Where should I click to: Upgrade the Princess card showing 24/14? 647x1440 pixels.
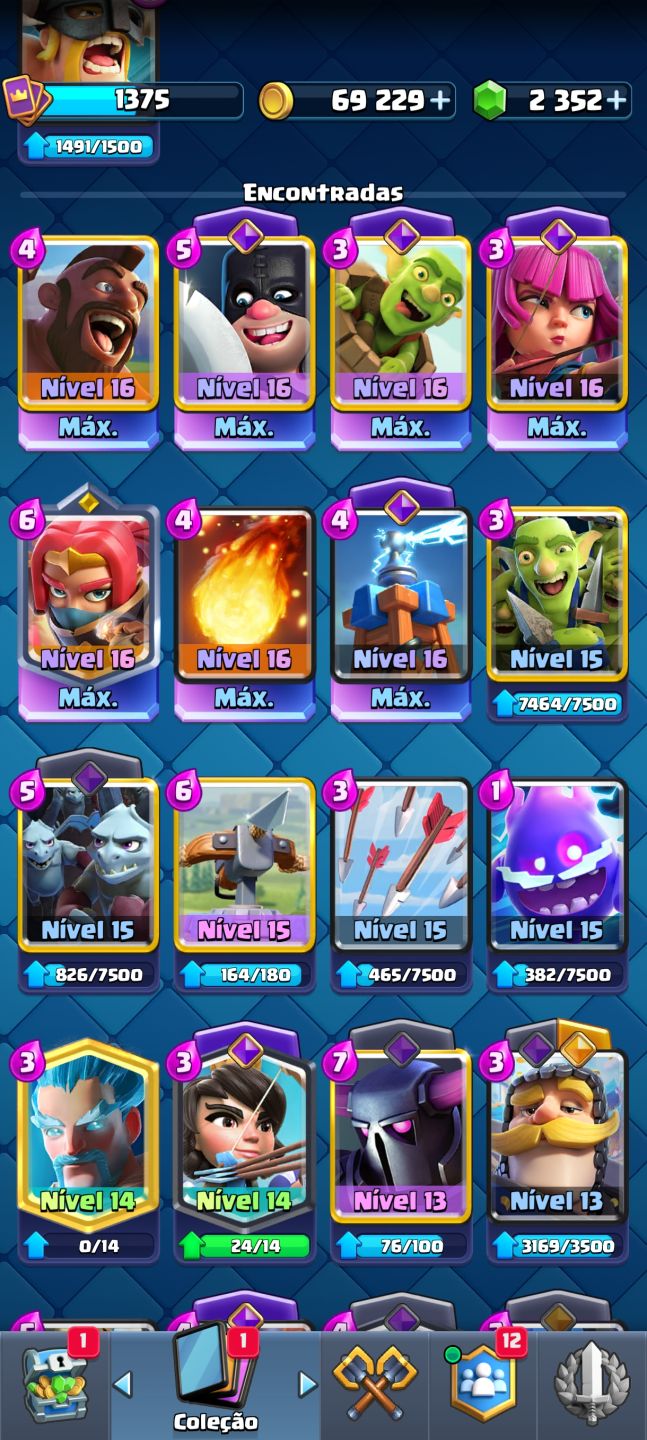click(244, 1245)
